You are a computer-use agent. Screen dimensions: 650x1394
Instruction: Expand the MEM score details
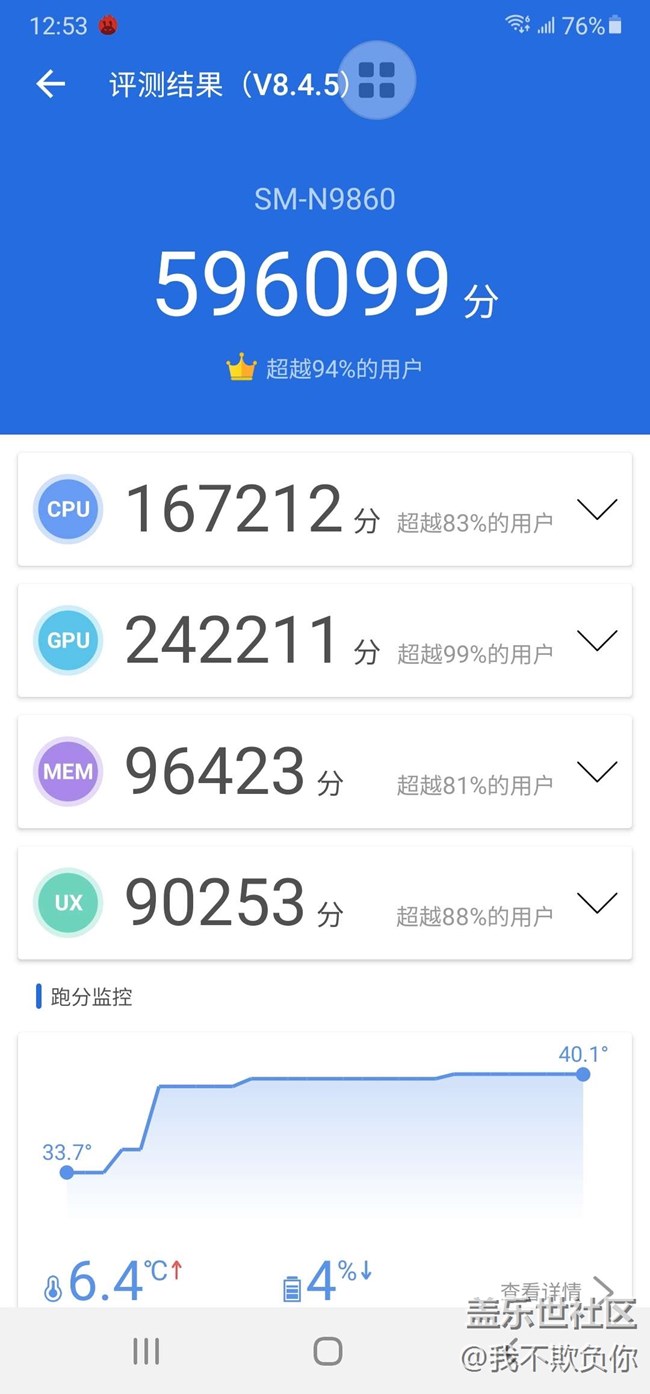tap(597, 771)
